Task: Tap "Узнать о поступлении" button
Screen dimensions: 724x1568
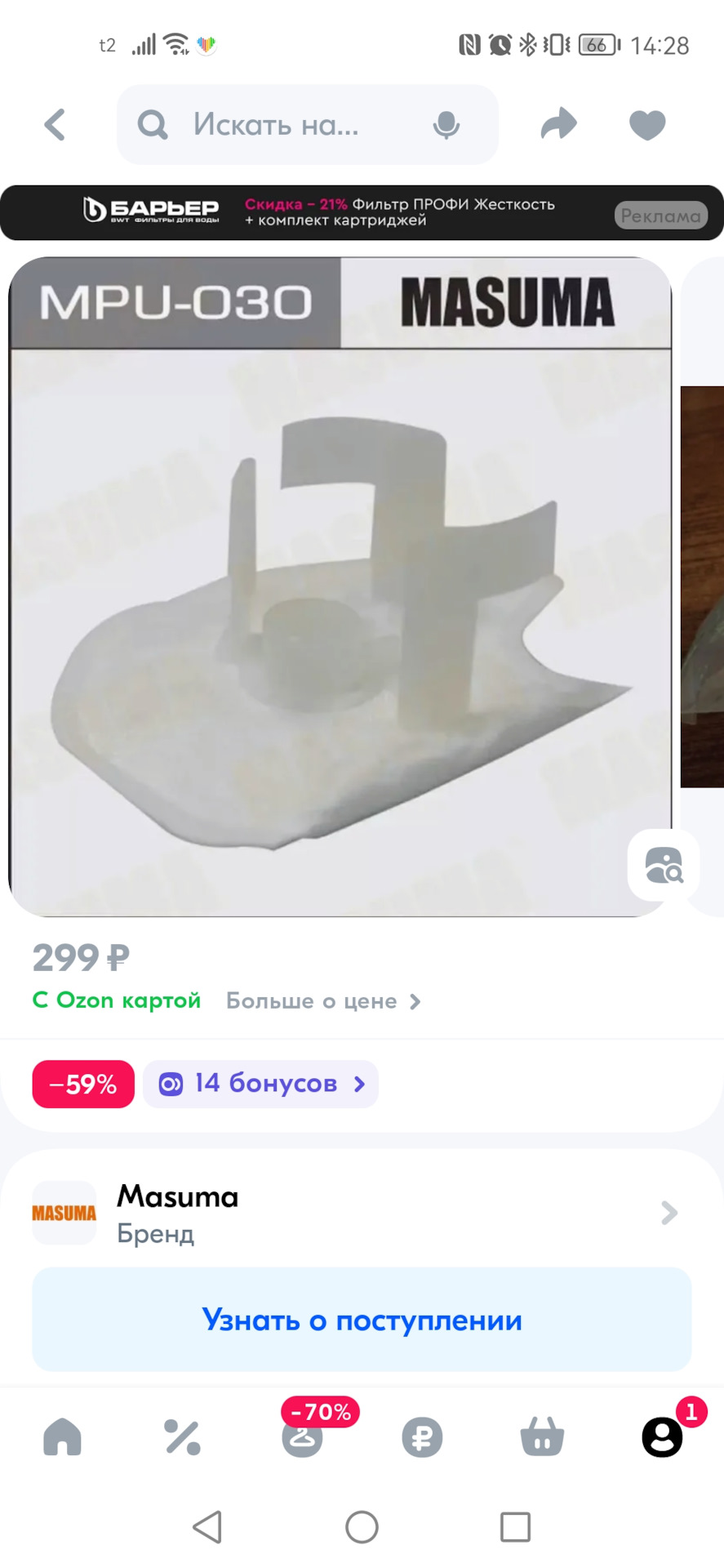Action: pos(362,1320)
